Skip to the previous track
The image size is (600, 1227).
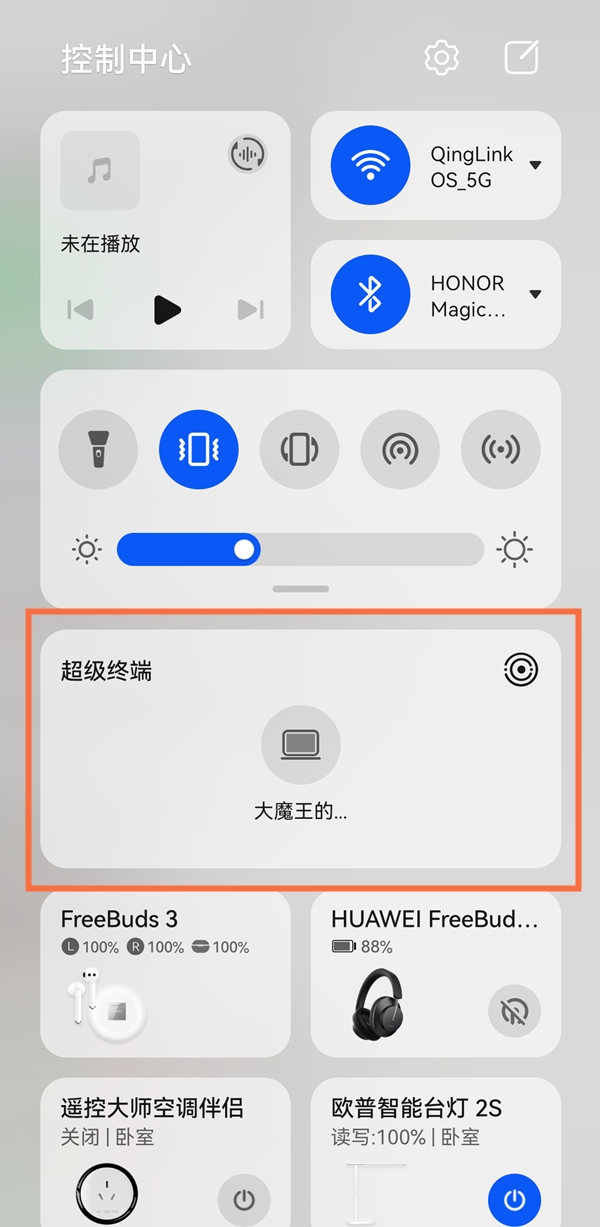point(81,310)
